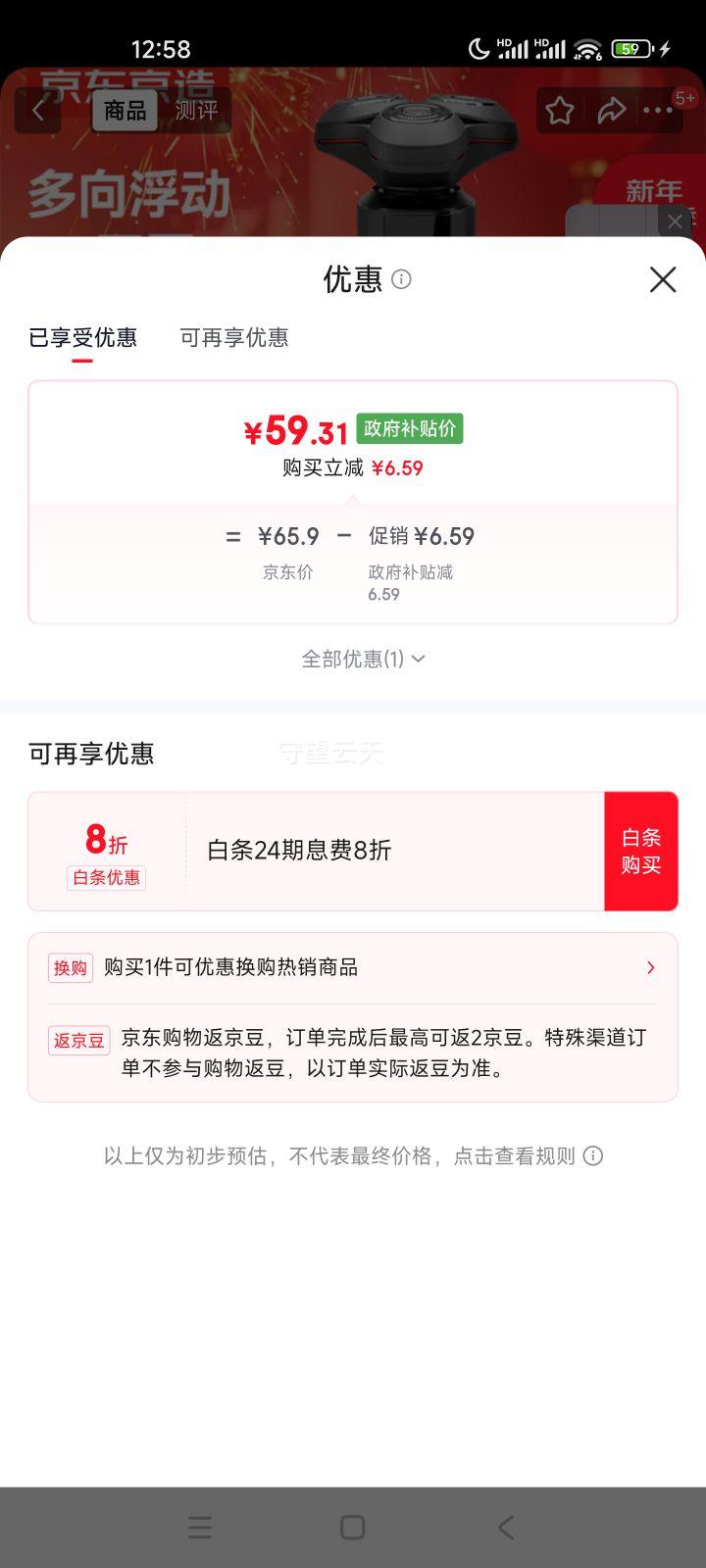
Task: Switch to the 可再享优惠 tab
Action: click(x=234, y=338)
